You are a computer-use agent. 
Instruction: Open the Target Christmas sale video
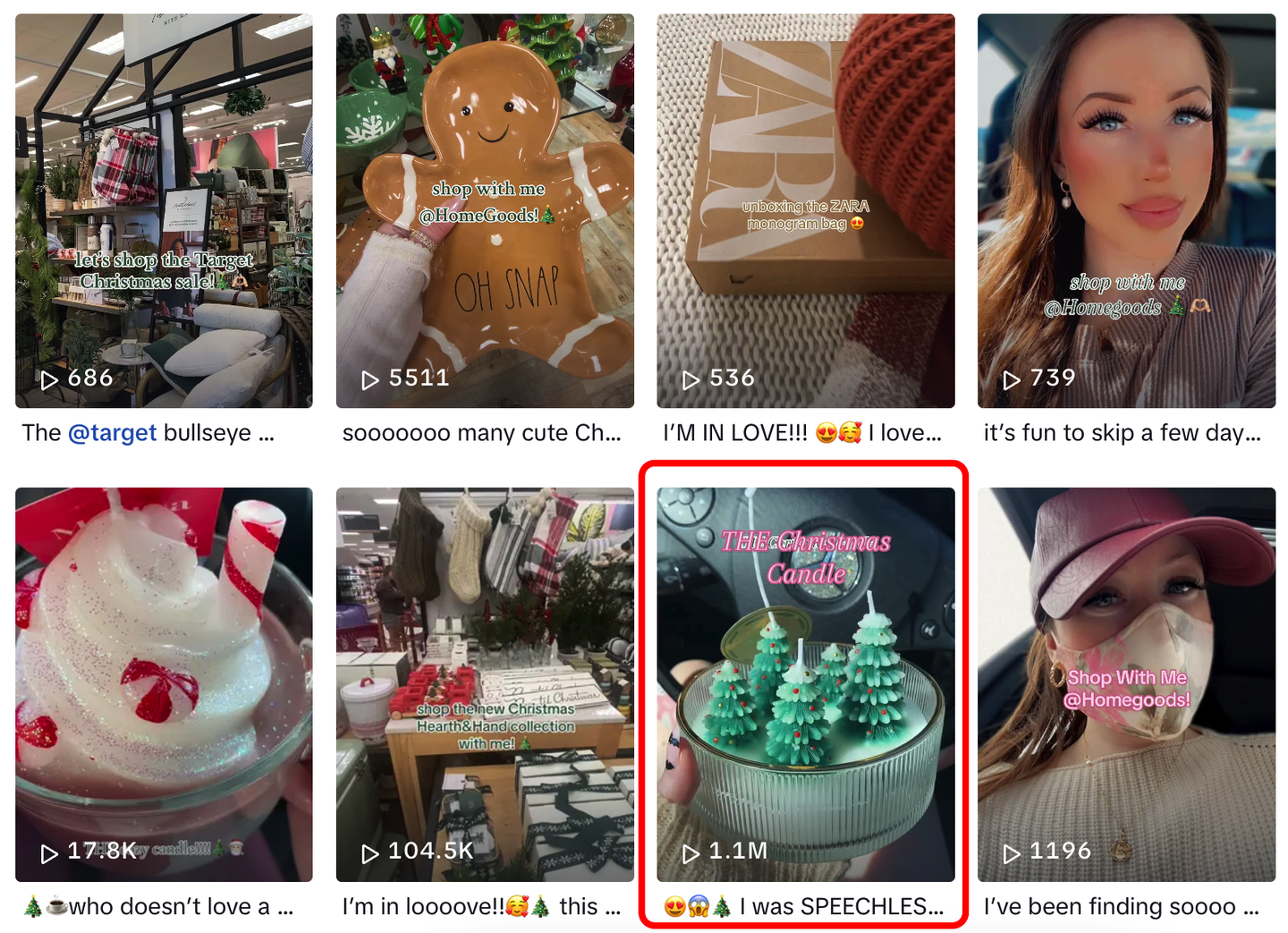(x=164, y=210)
